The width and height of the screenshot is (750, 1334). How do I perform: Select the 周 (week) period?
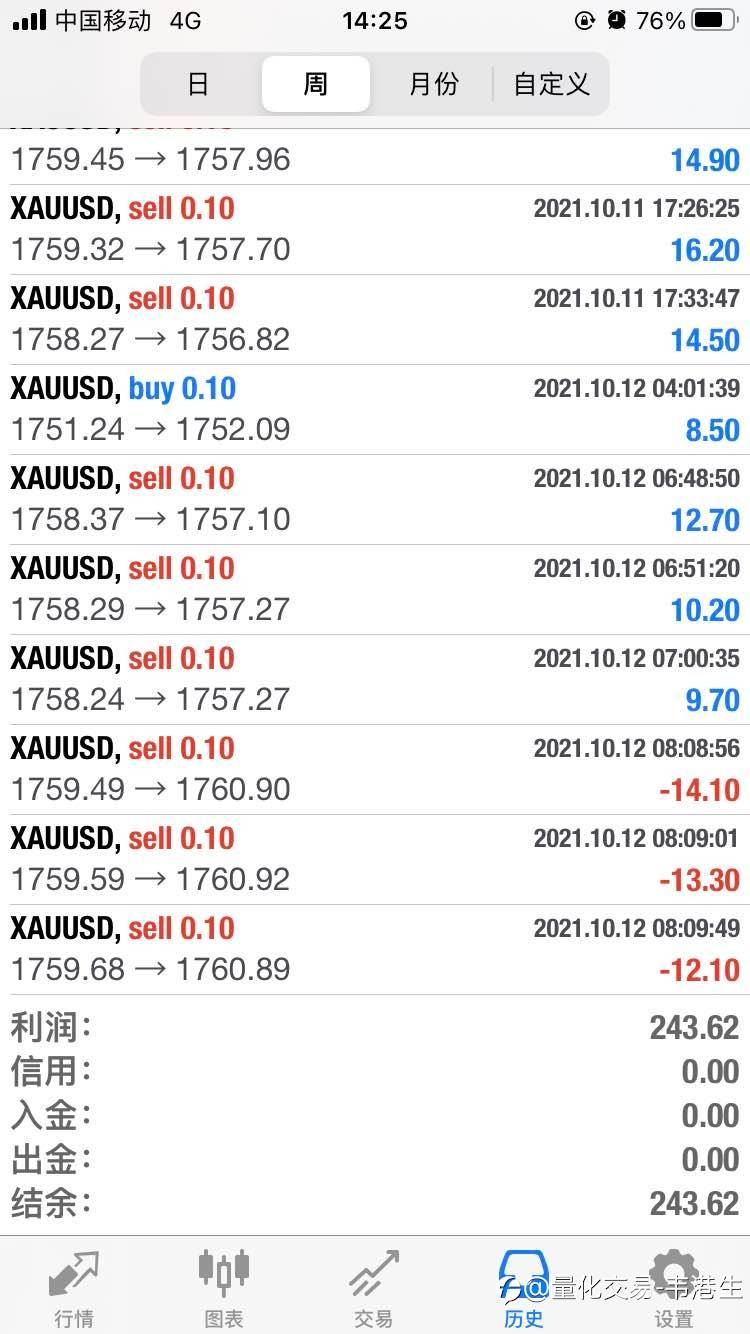316,84
